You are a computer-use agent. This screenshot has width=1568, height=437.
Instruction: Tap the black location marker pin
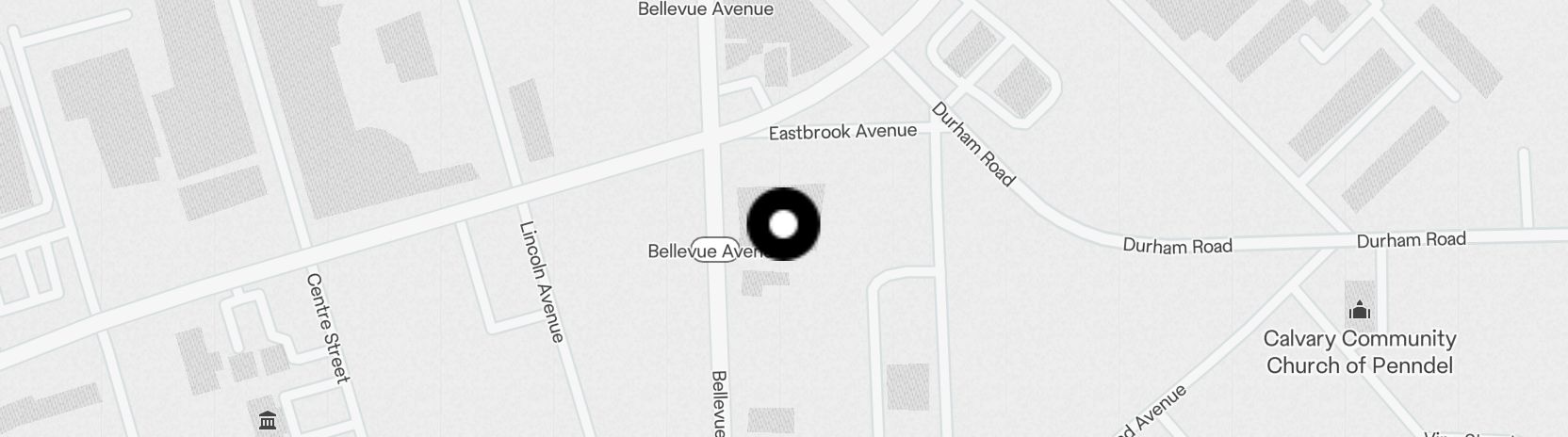[783, 224]
